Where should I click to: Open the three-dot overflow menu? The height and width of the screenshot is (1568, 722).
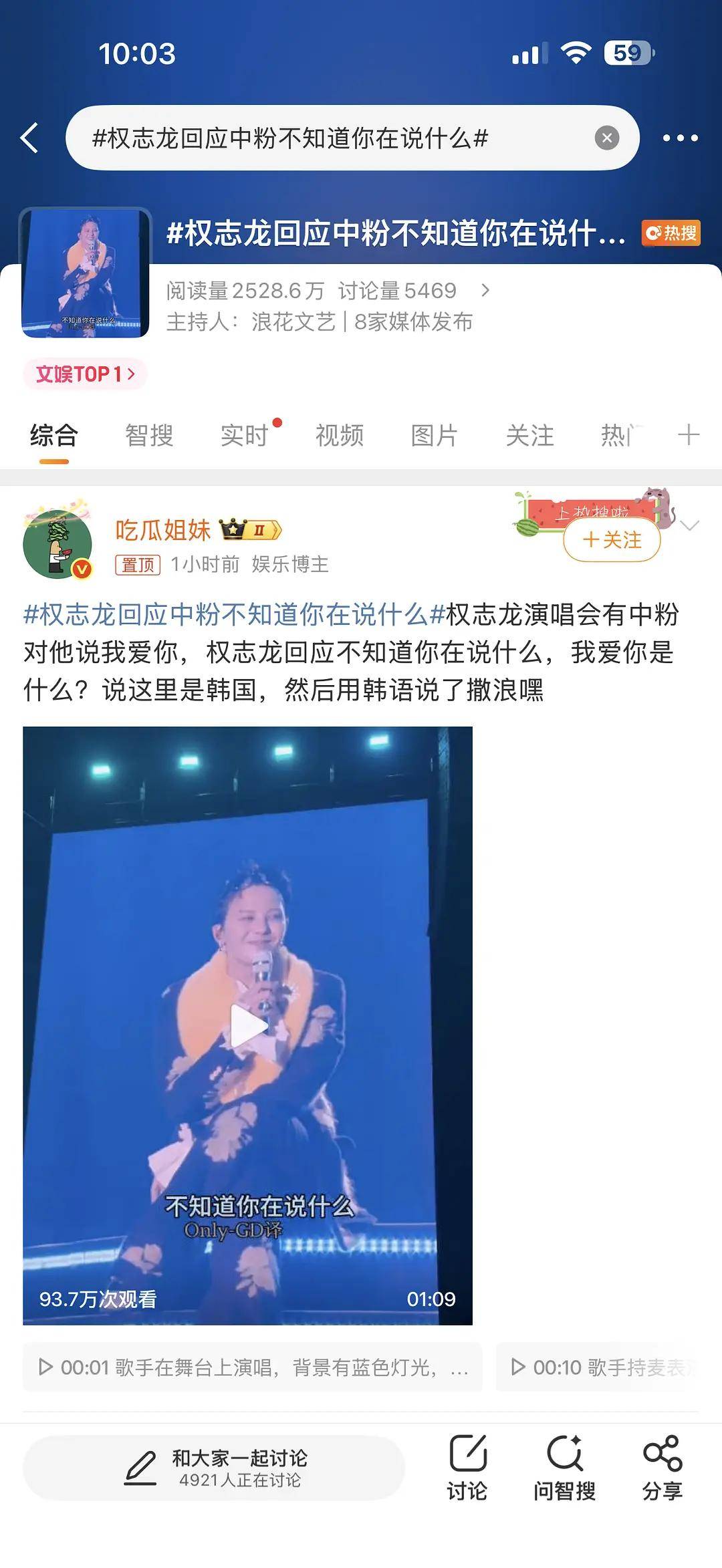[680, 138]
